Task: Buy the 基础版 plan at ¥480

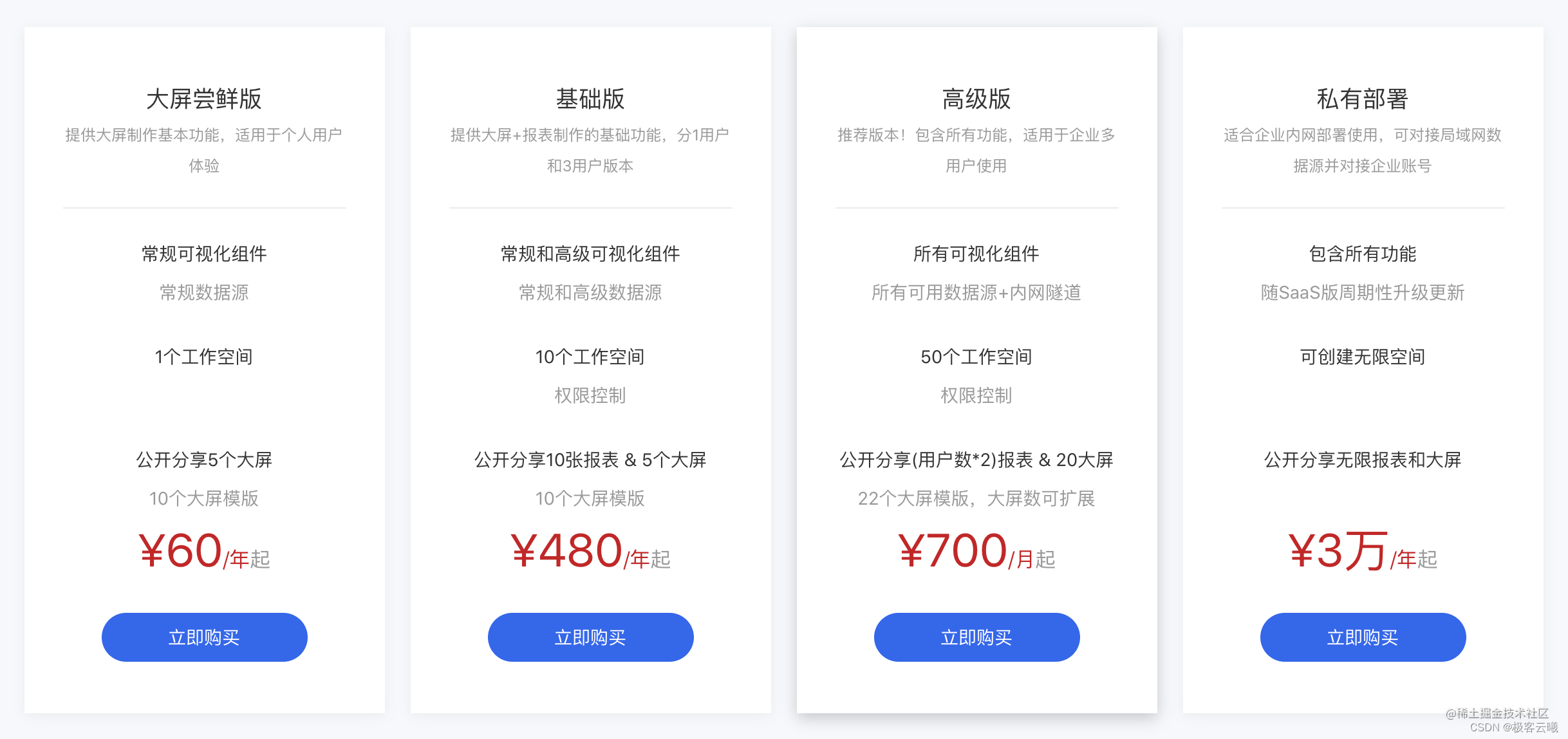Action: pyautogui.click(x=590, y=637)
